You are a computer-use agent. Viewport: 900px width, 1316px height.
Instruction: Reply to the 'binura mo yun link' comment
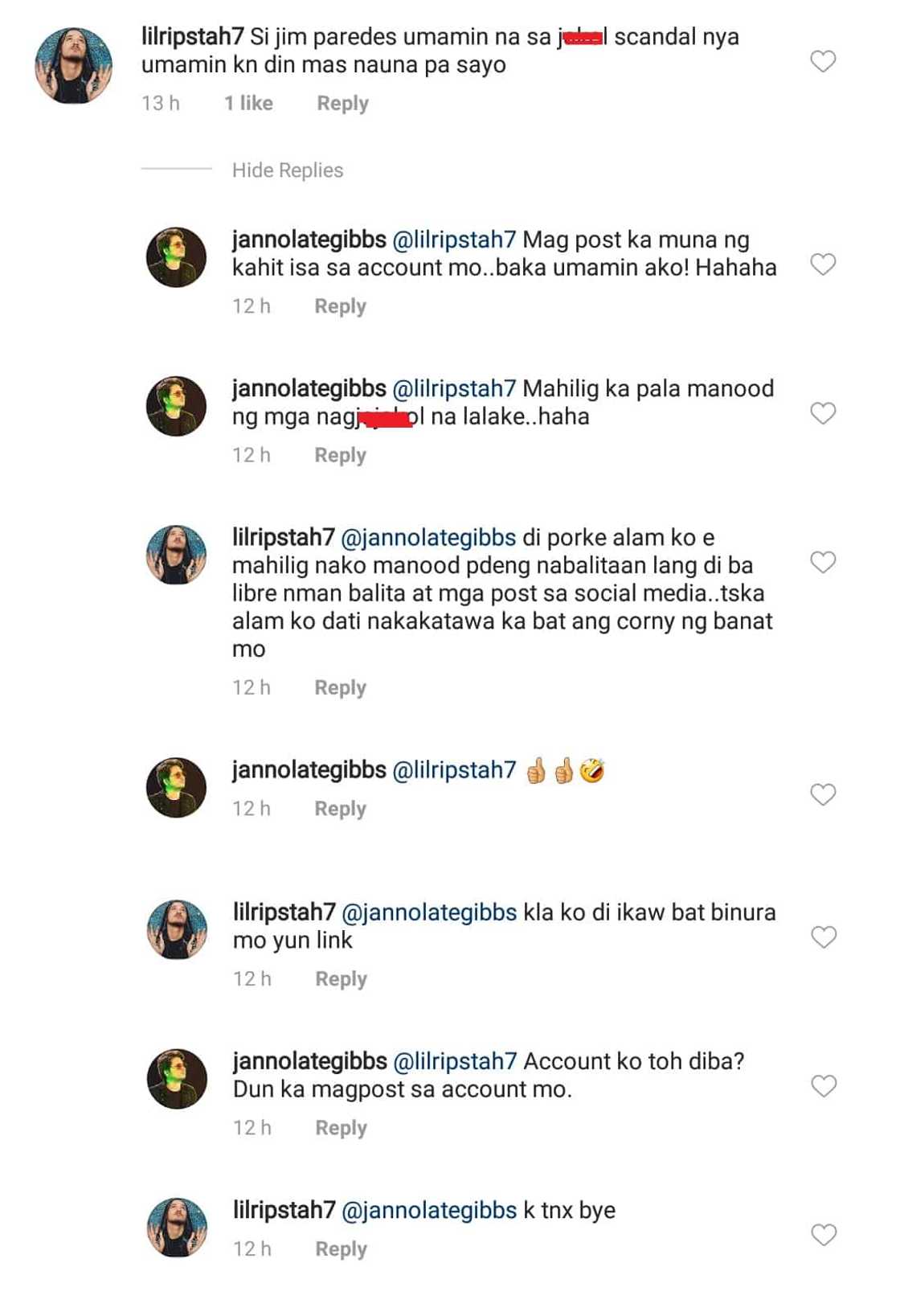click(341, 980)
